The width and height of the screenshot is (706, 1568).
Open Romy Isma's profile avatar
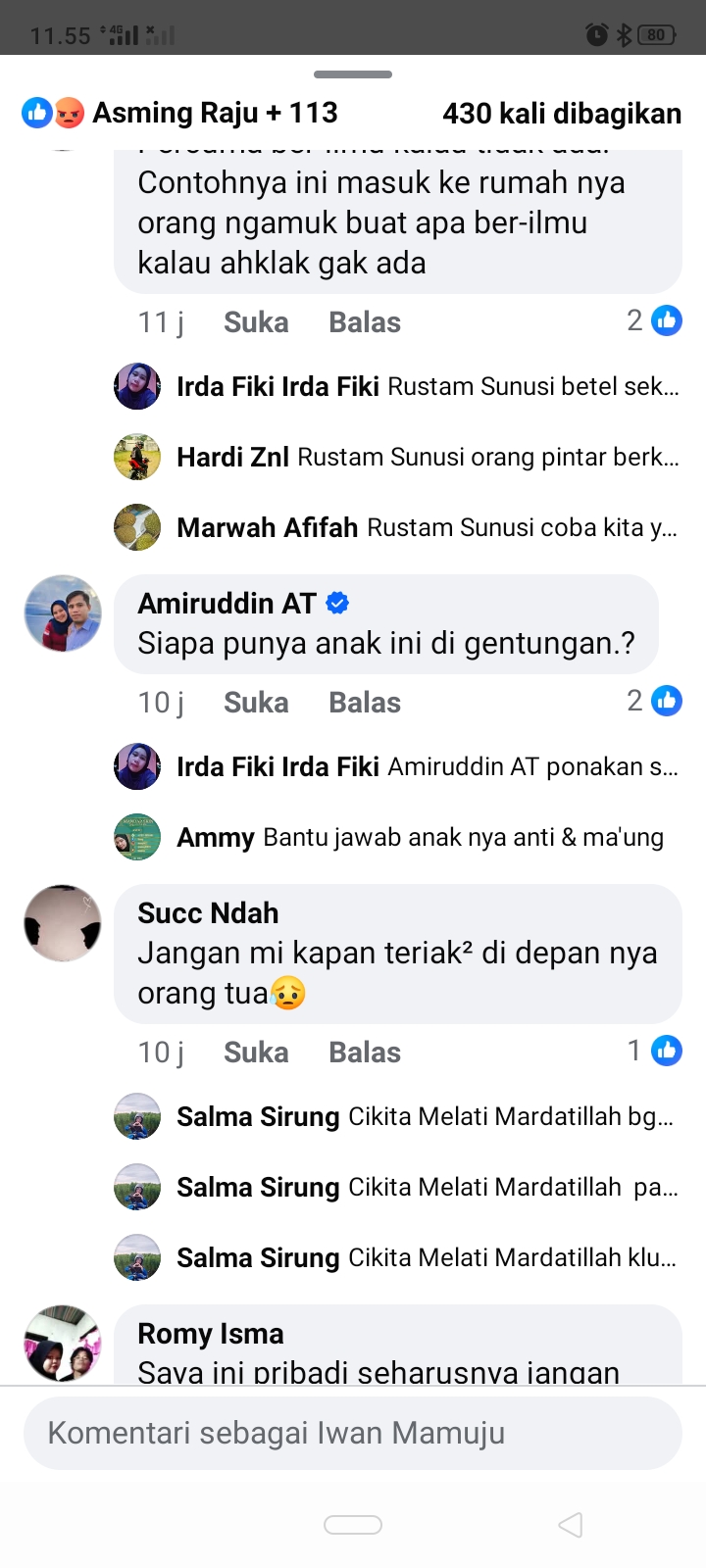click(x=63, y=1343)
